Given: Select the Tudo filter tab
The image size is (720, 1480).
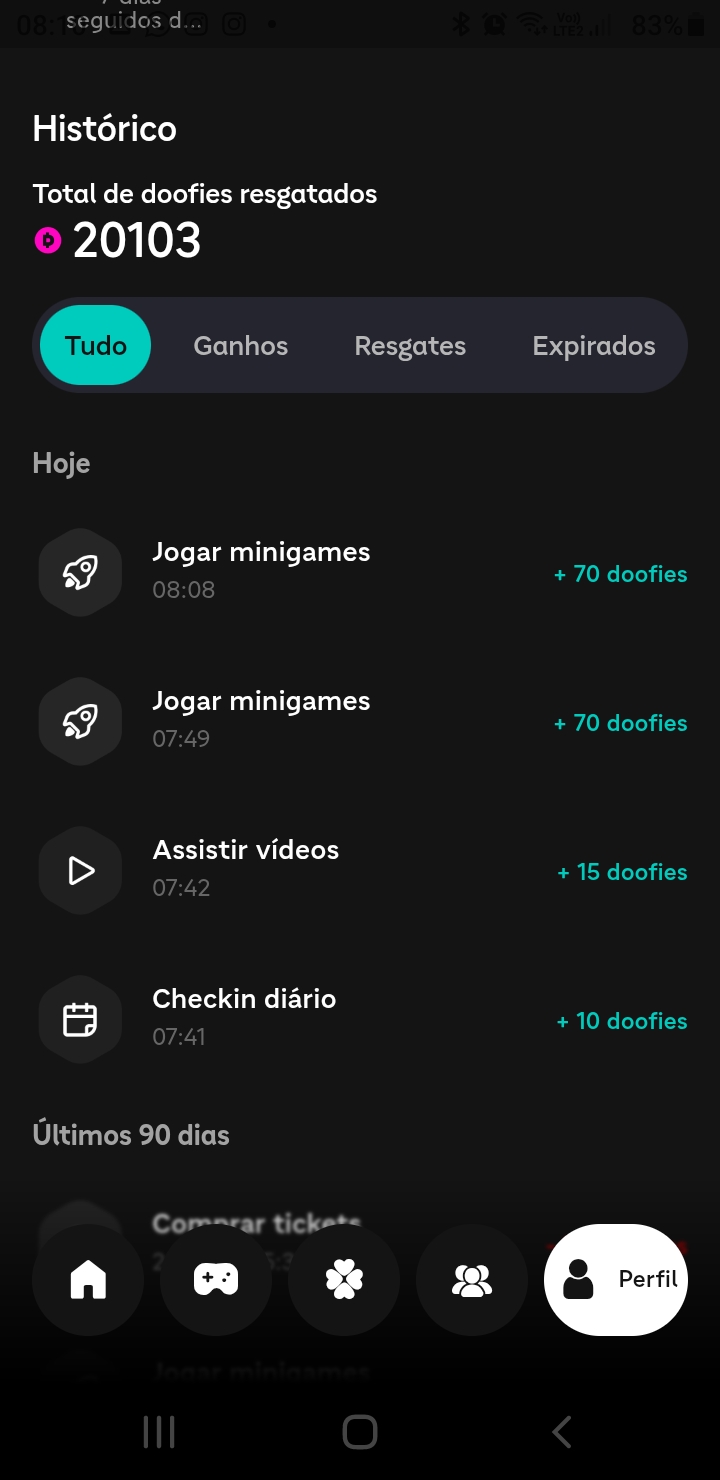Looking at the screenshot, I should [x=96, y=345].
